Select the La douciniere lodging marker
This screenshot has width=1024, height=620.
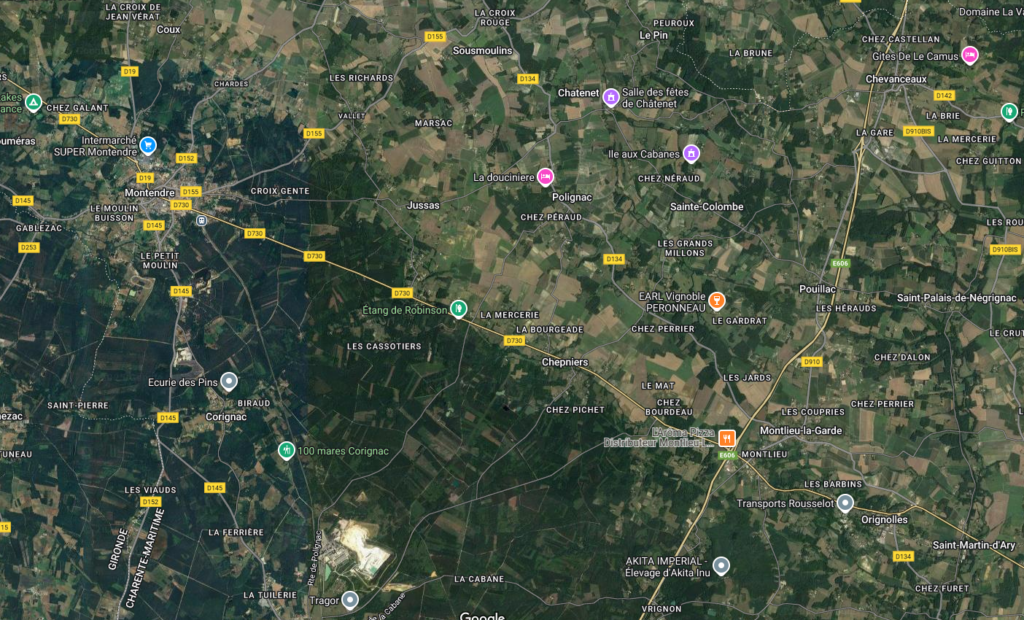[545, 177]
